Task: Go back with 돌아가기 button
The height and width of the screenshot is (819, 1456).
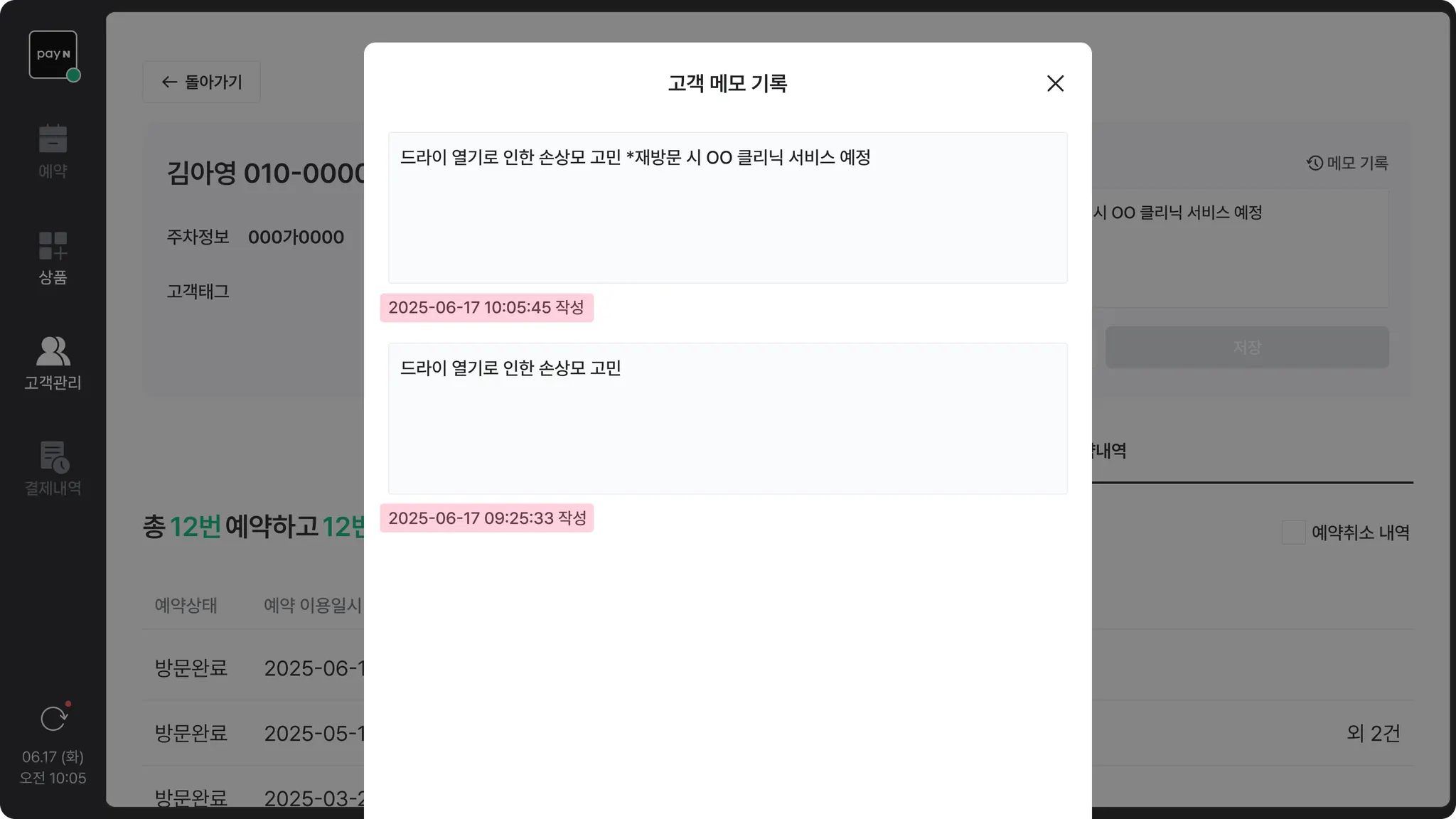Action: pyautogui.click(x=201, y=82)
